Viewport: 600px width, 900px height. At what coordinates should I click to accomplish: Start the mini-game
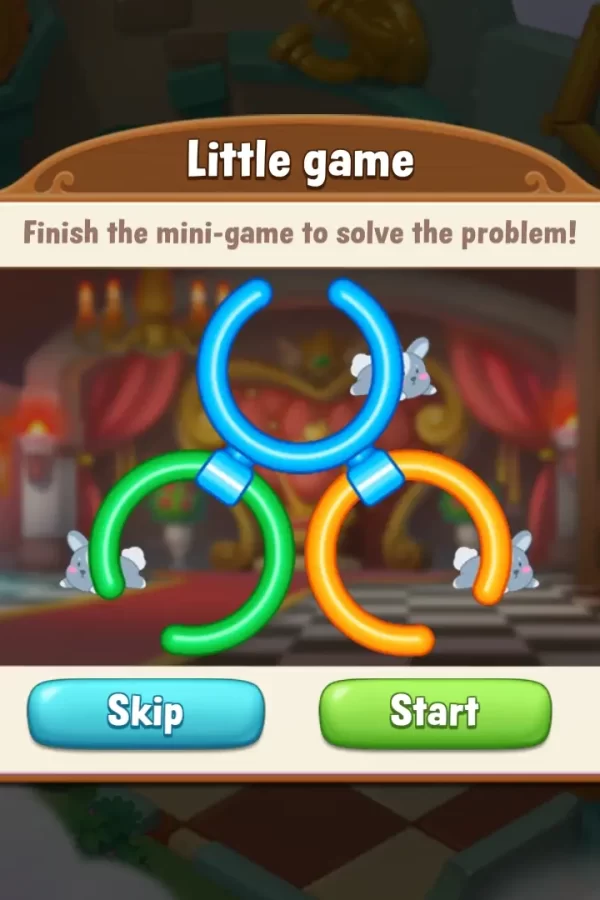434,713
